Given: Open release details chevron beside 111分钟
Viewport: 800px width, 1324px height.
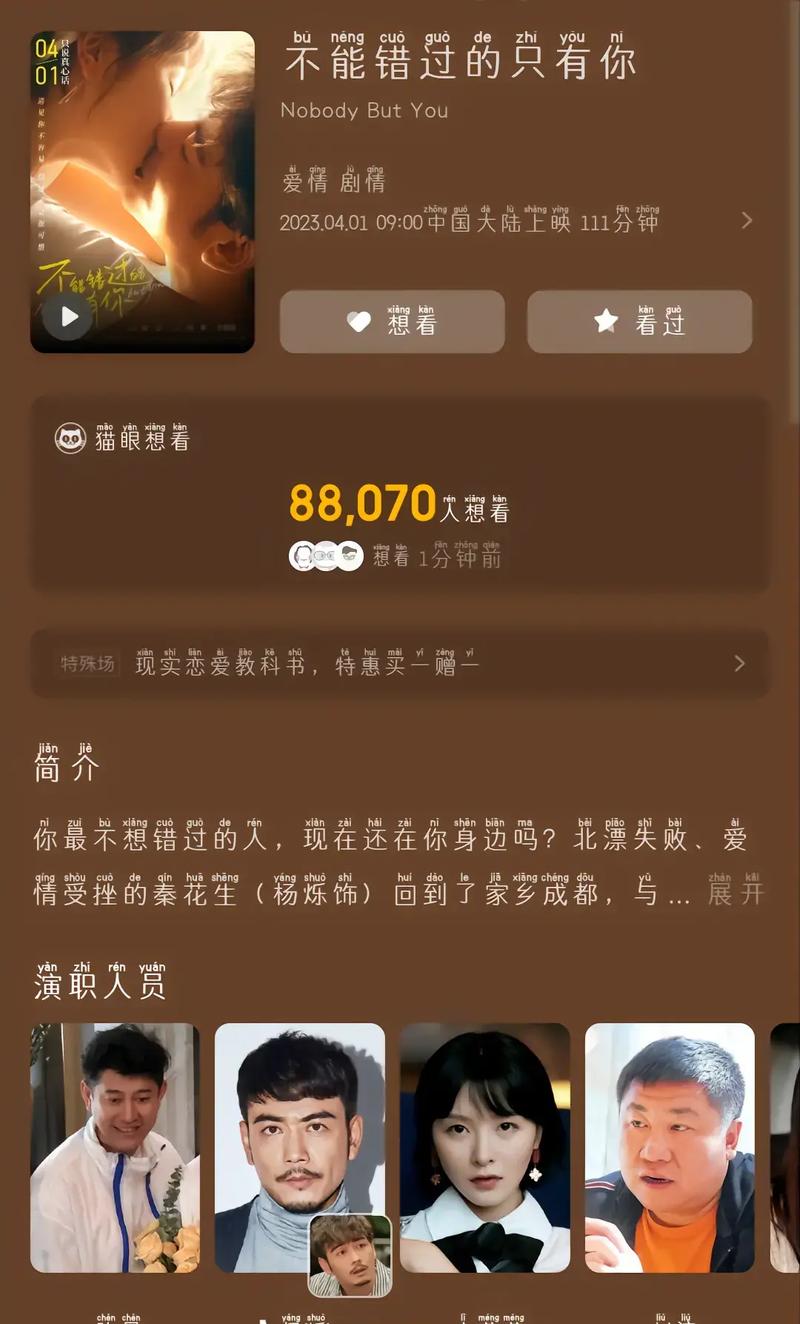Looking at the screenshot, I should point(746,220).
